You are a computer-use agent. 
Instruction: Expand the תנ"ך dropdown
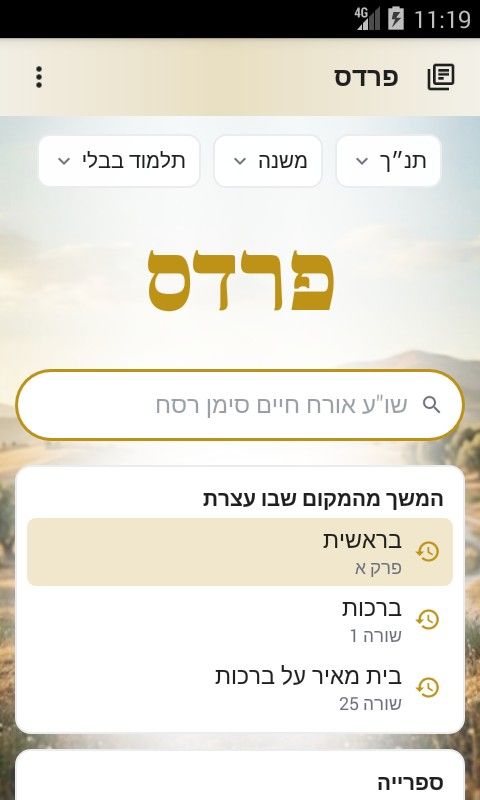coord(389,161)
